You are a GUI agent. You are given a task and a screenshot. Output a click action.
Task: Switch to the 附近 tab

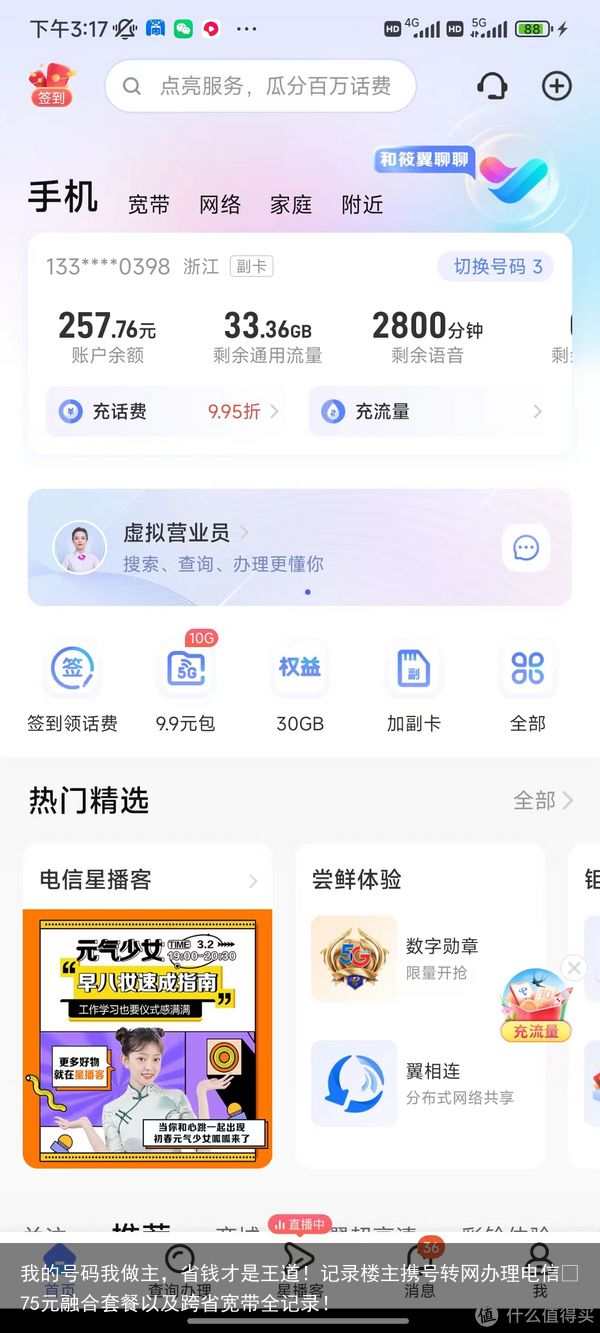(362, 205)
